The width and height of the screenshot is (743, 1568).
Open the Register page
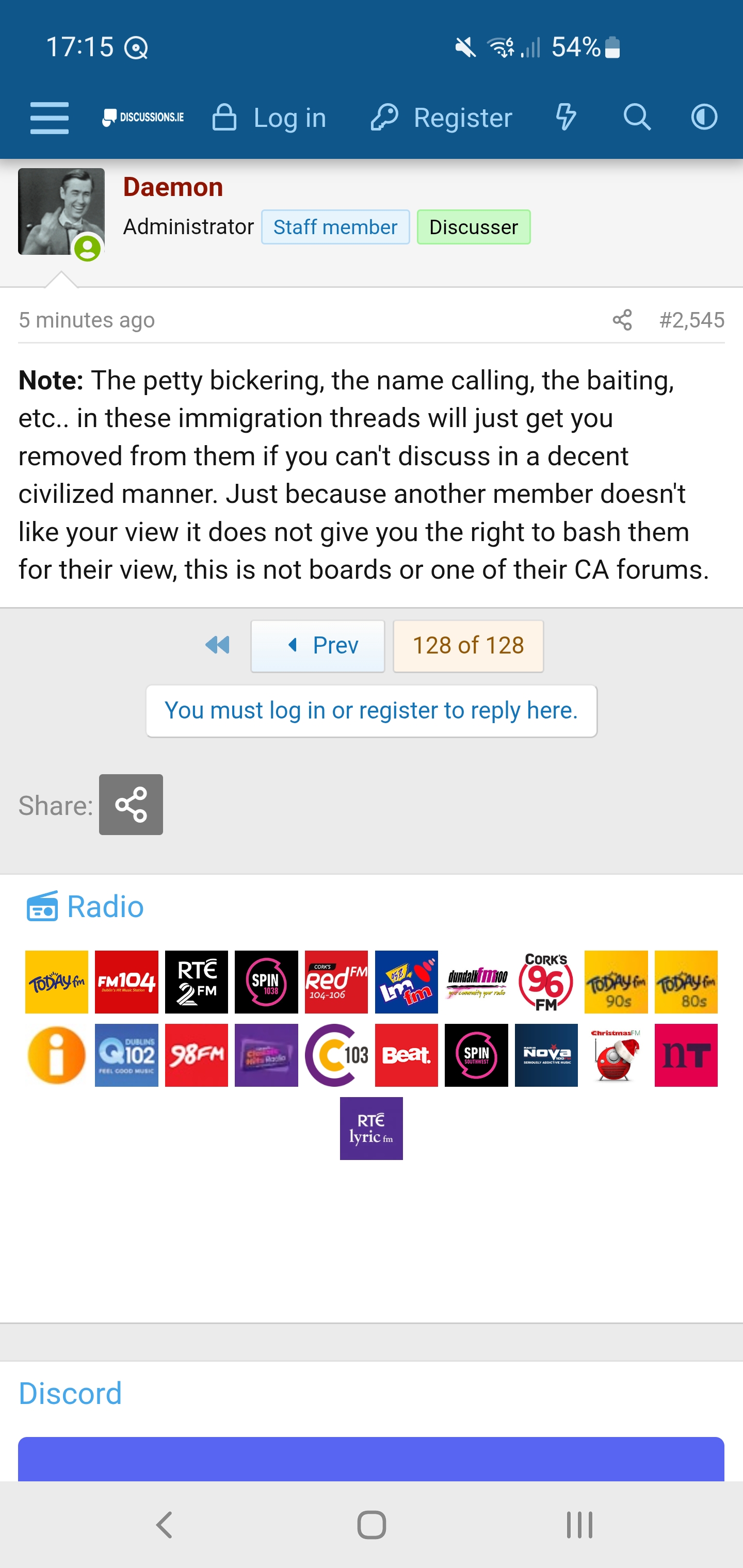click(442, 118)
